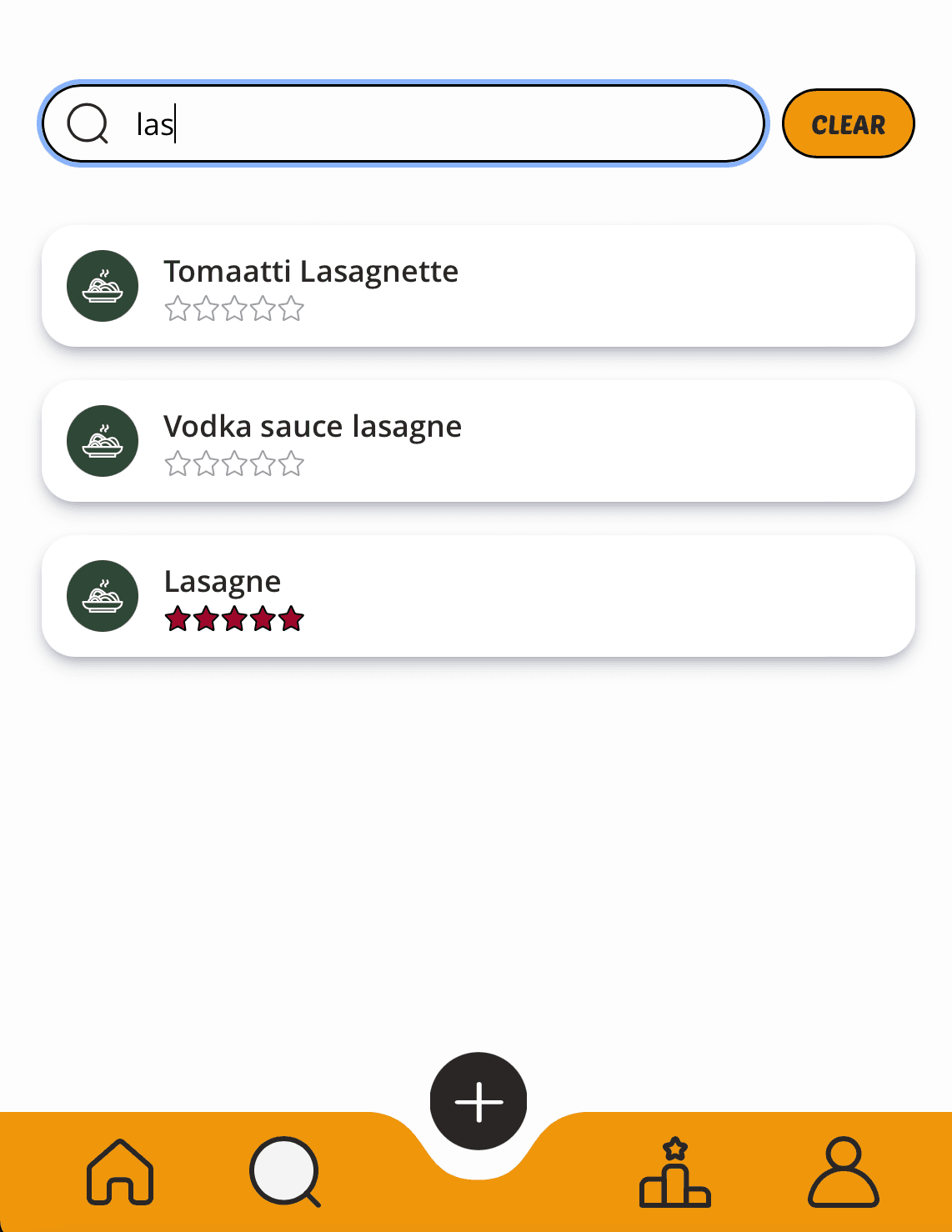The image size is (952, 1232).
Task: Open the Vodka sauce lasagne recipe
Action: click(x=478, y=441)
